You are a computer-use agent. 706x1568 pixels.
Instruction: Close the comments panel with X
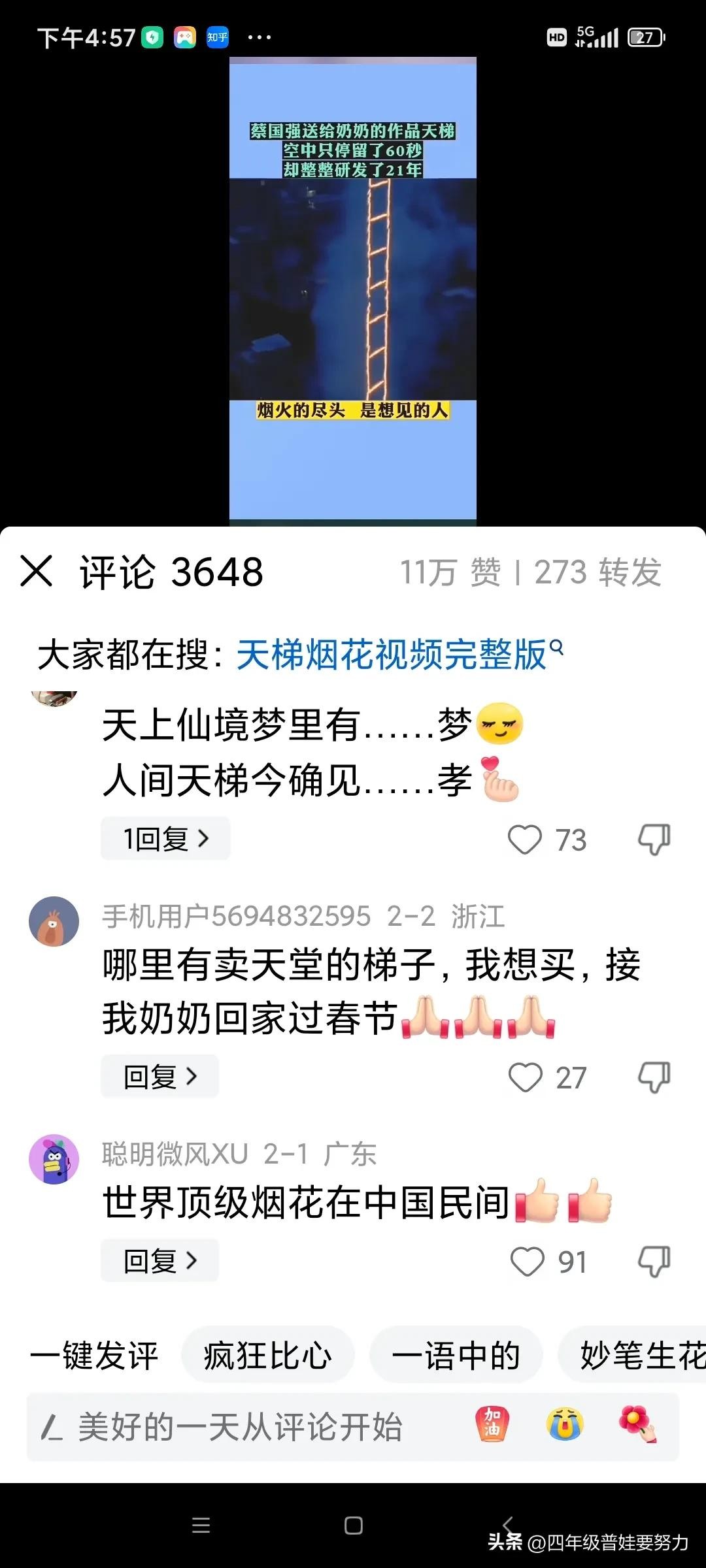37,571
